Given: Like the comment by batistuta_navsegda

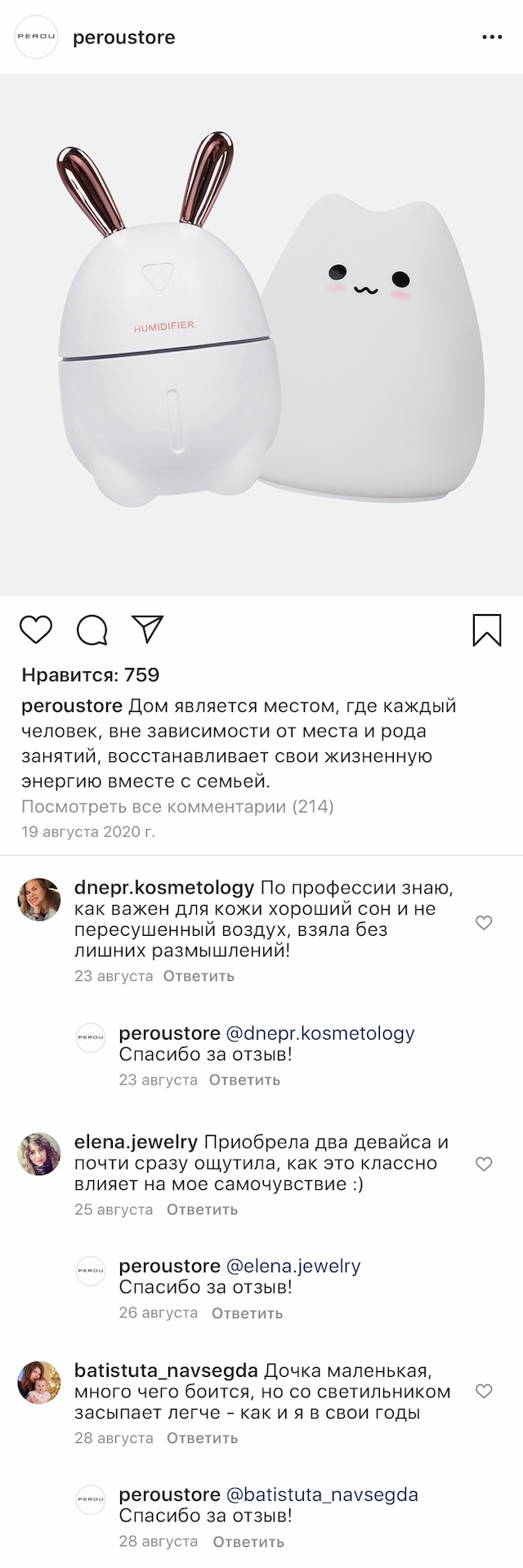Looking at the screenshot, I should pyautogui.click(x=484, y=1391).
